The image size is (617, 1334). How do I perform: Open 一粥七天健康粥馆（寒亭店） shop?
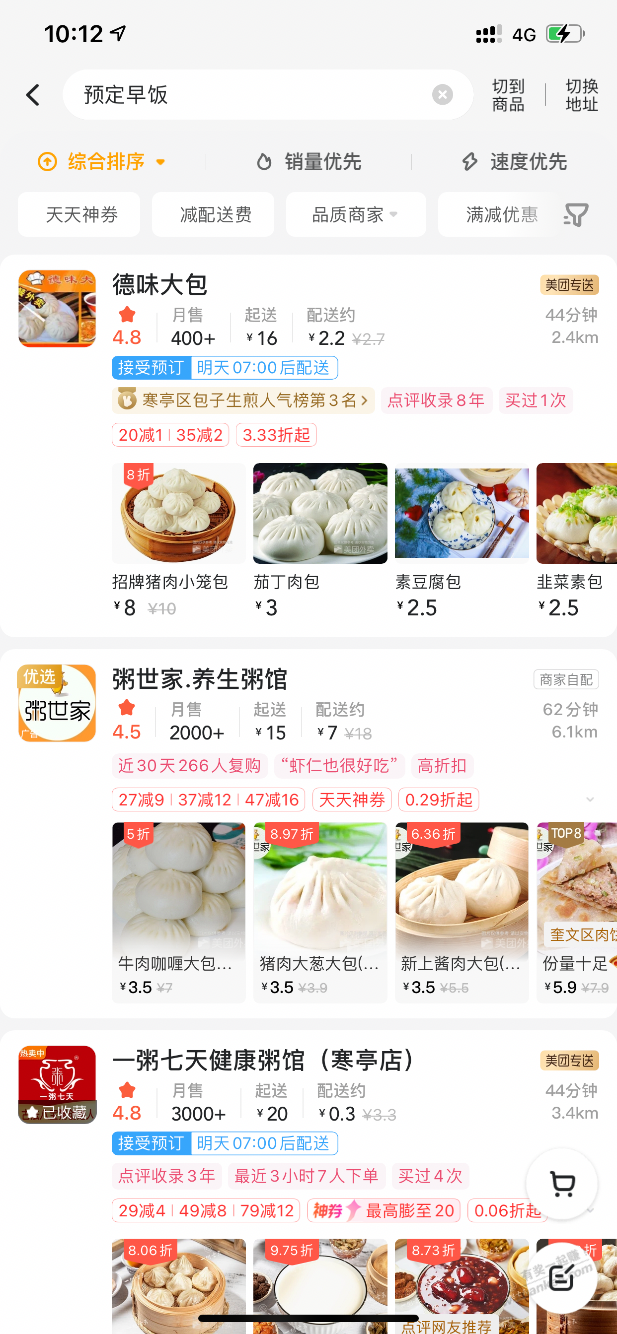point(263,1060)
